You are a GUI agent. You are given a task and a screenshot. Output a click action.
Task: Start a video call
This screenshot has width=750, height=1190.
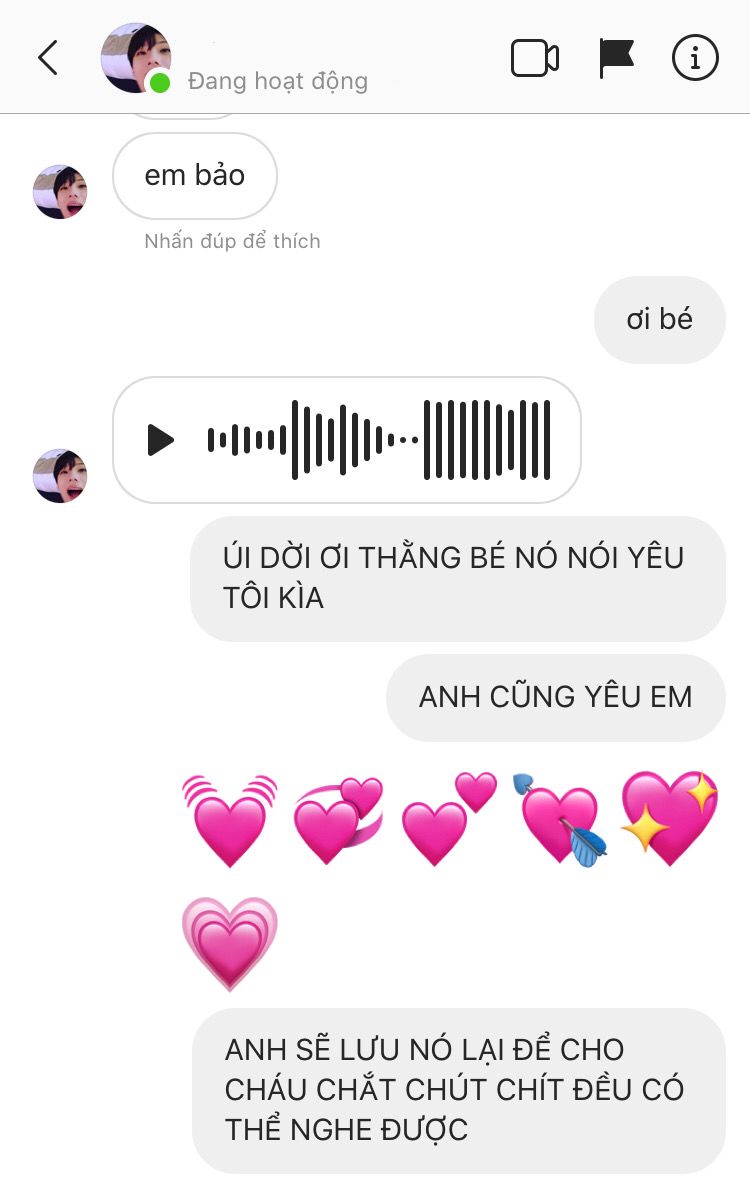534,58
